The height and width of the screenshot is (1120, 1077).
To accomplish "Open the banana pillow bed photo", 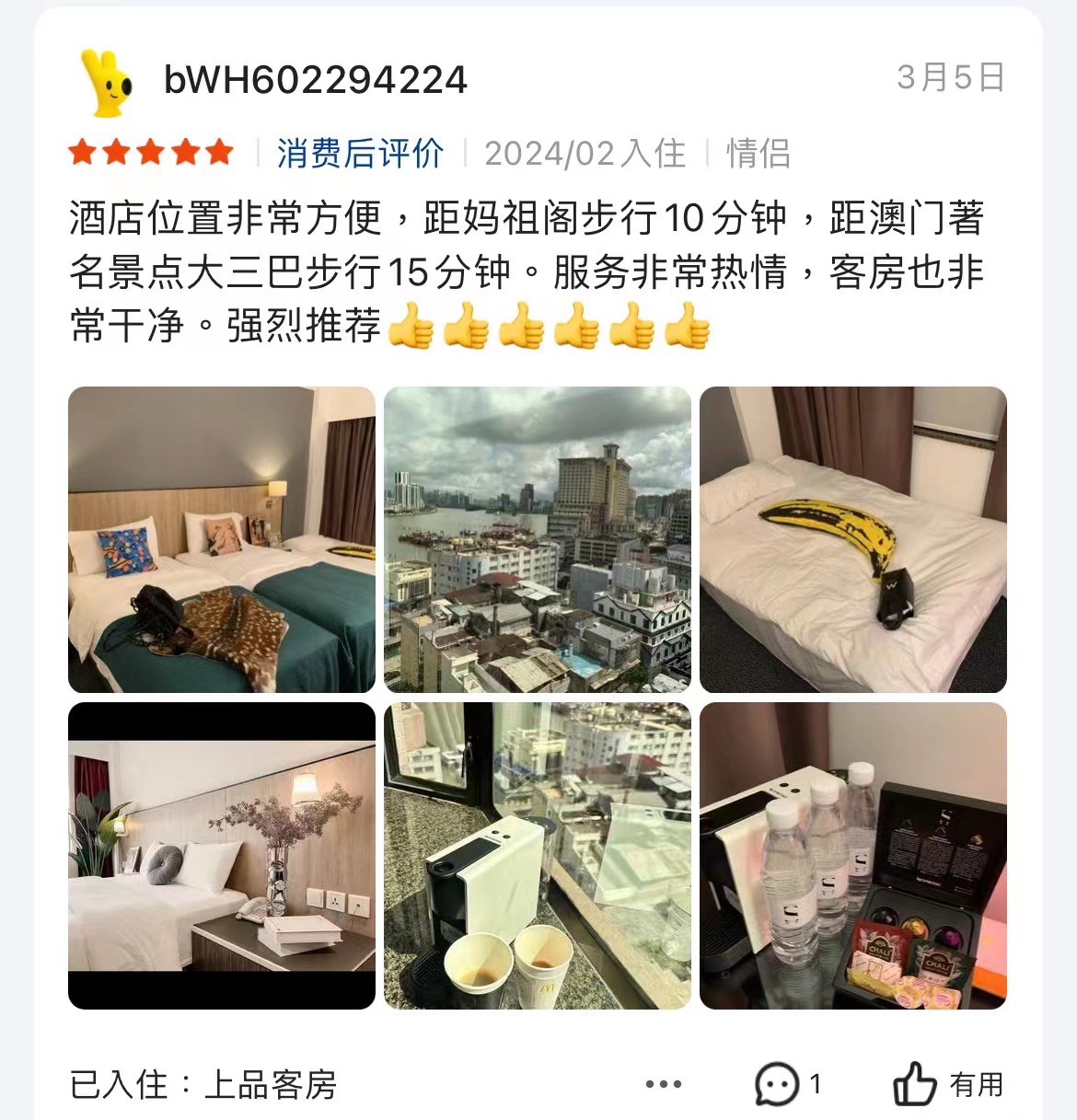I will pos(852,539).
